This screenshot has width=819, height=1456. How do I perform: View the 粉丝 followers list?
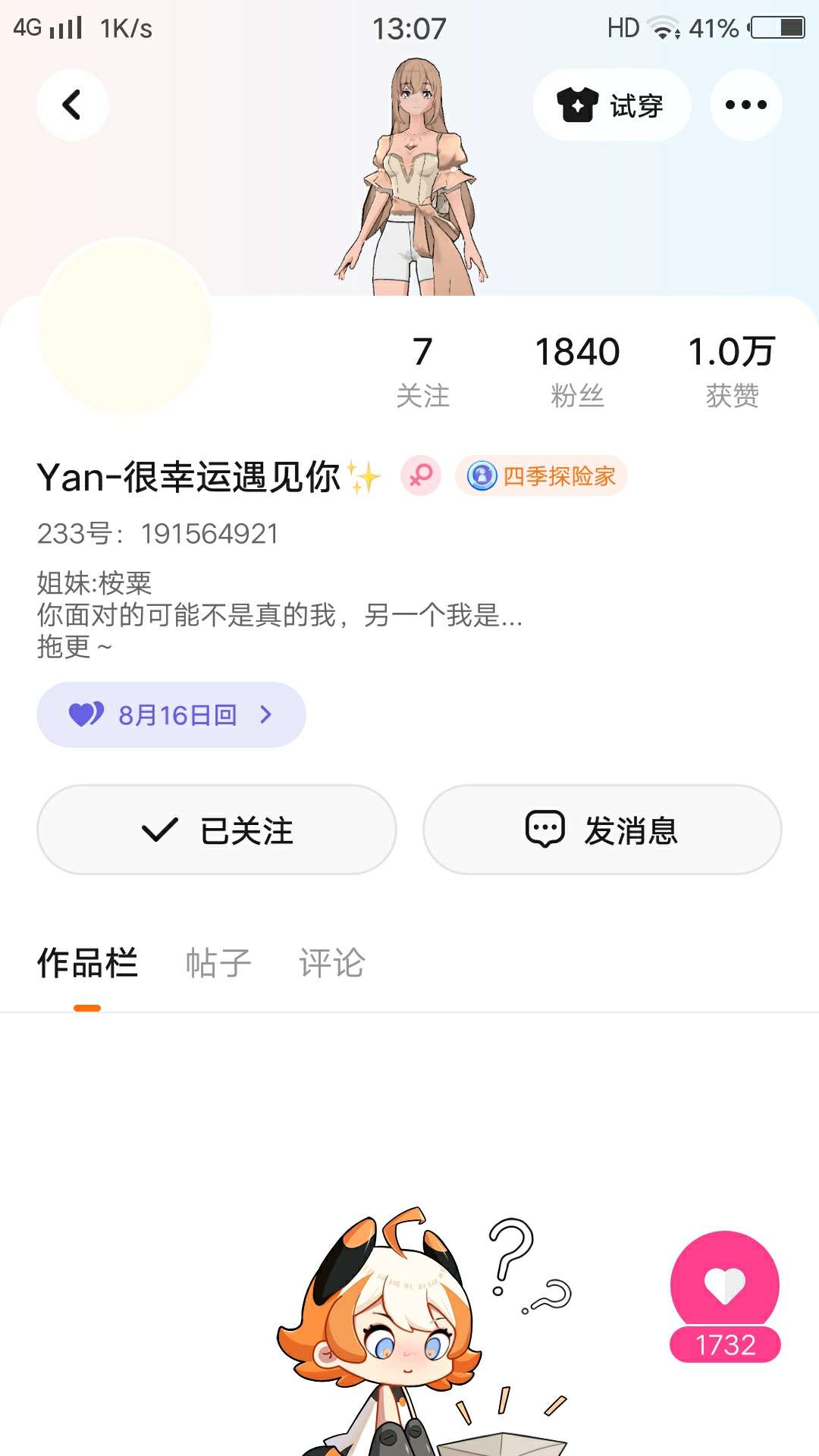coord(577,371)
